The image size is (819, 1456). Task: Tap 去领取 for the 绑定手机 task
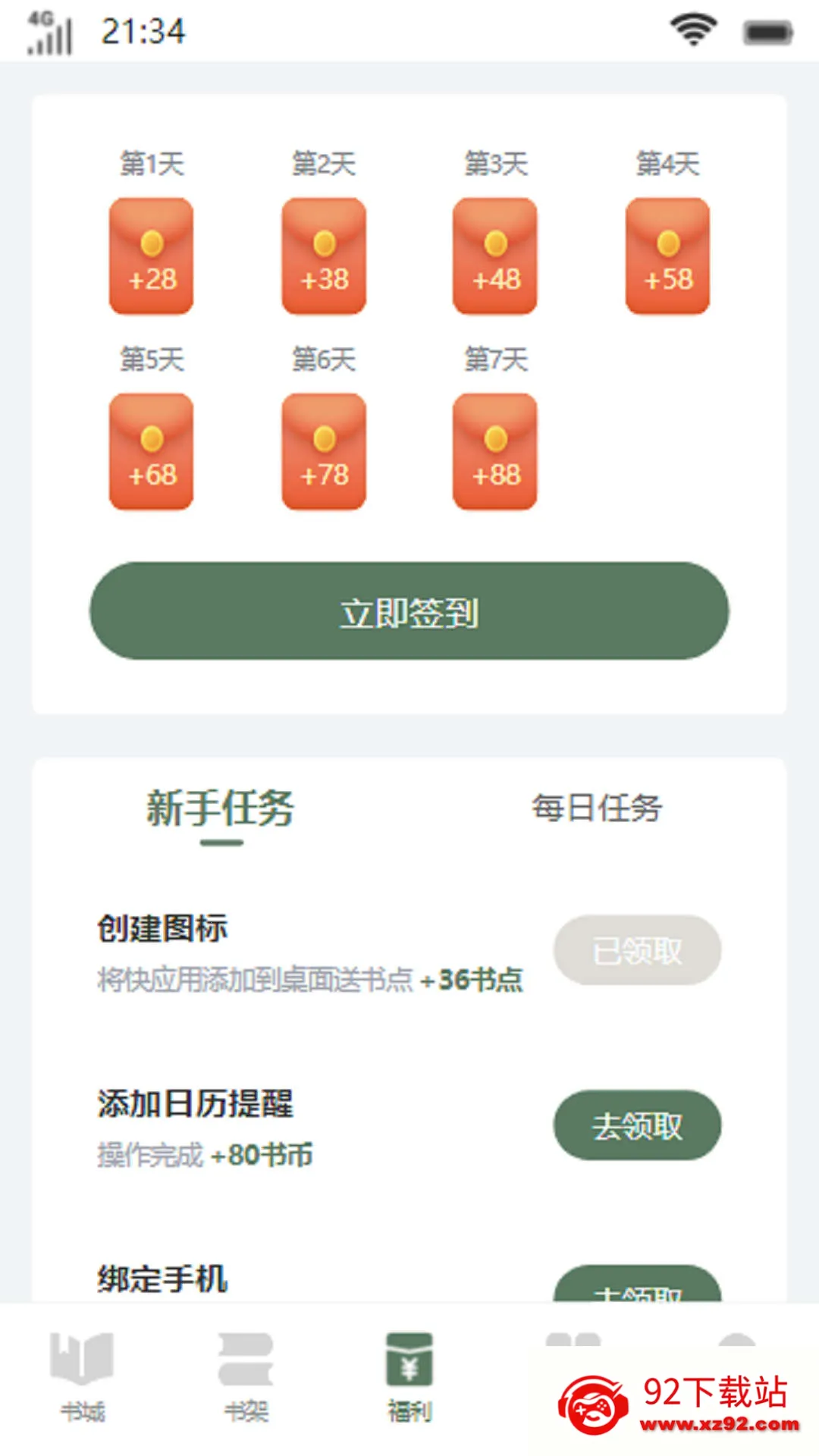click(637, 1284)
